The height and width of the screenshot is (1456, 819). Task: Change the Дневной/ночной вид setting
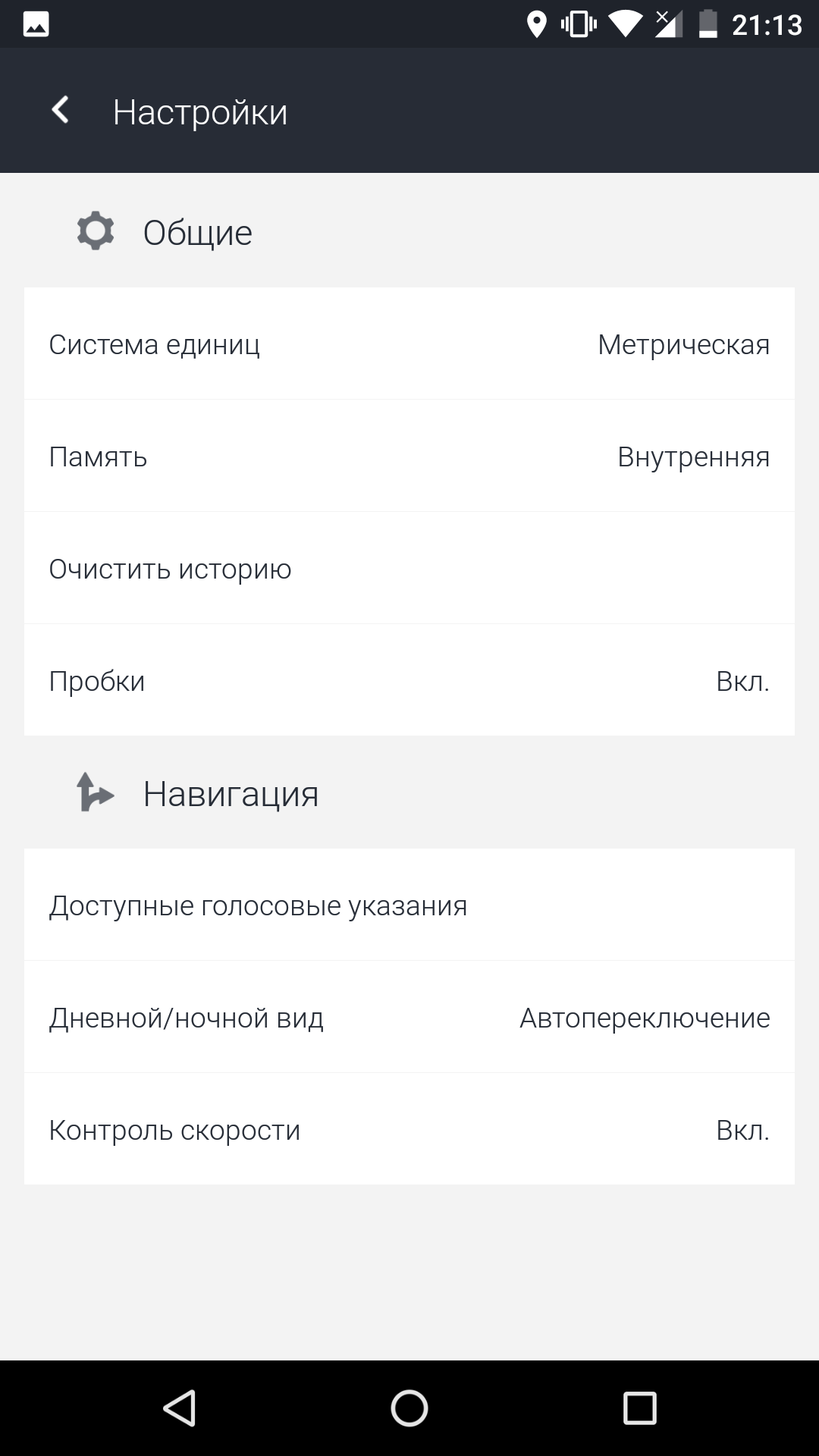pyautogui.click(x=409, y=1017)
